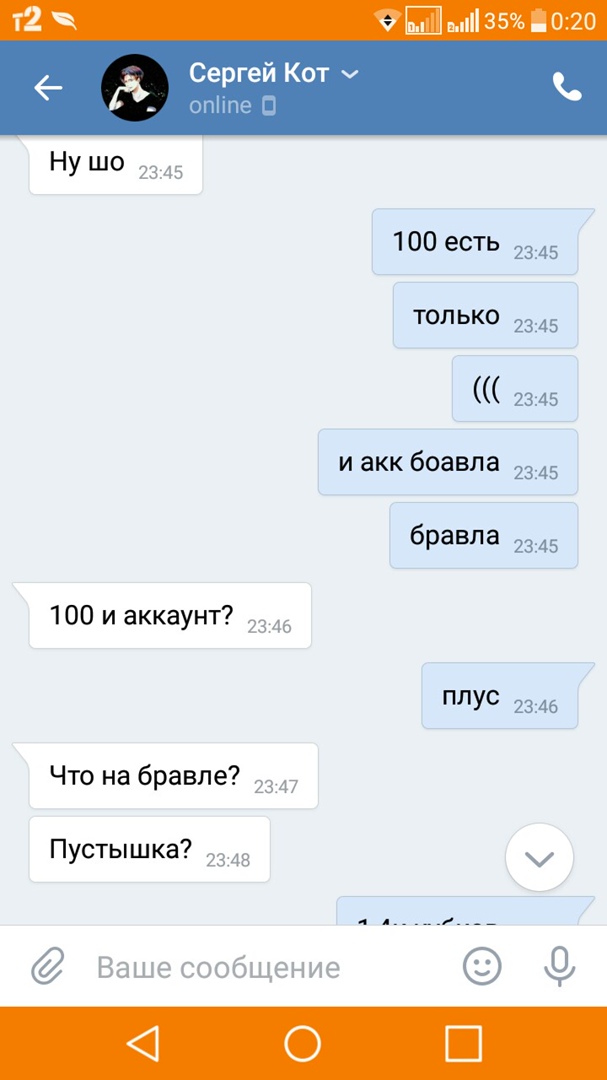
Task: Expand the Сергей Кот chat dropdown
Action: pos(349,74)
